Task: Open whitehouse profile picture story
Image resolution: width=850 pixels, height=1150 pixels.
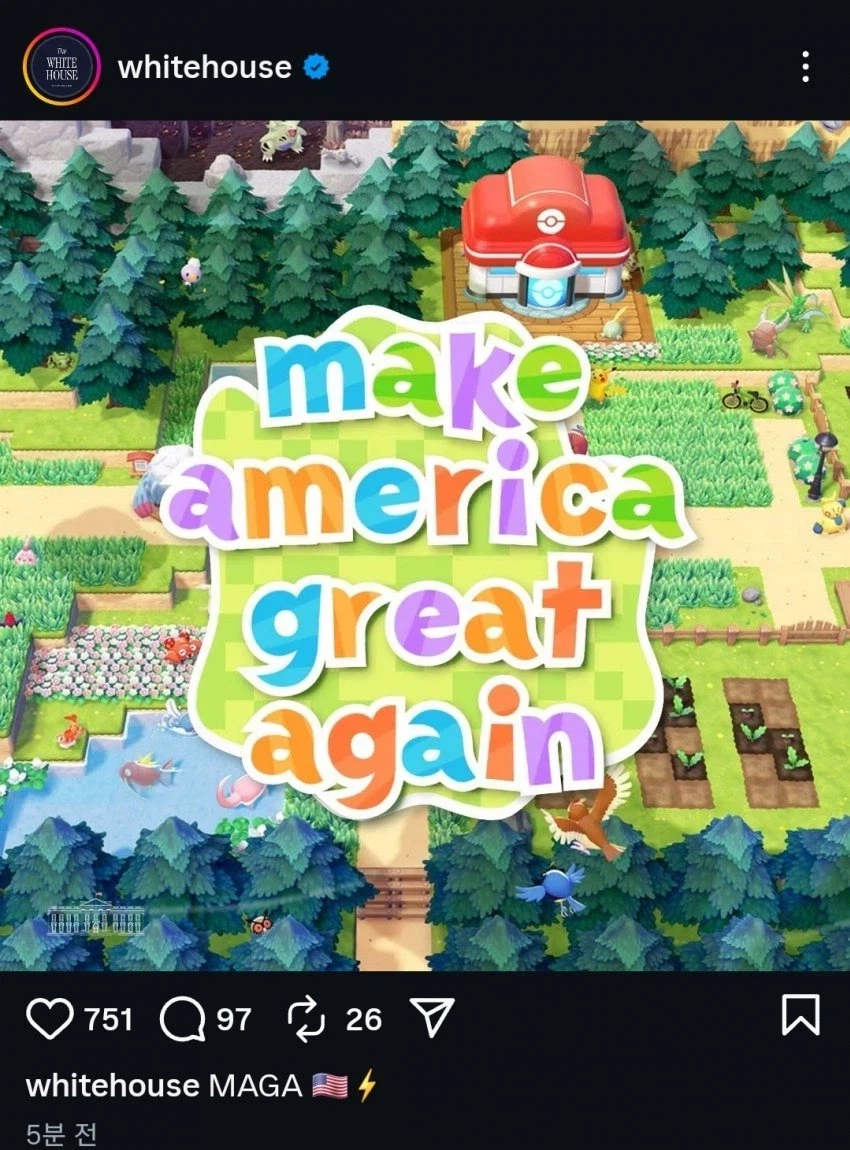Action: point(62,67)
